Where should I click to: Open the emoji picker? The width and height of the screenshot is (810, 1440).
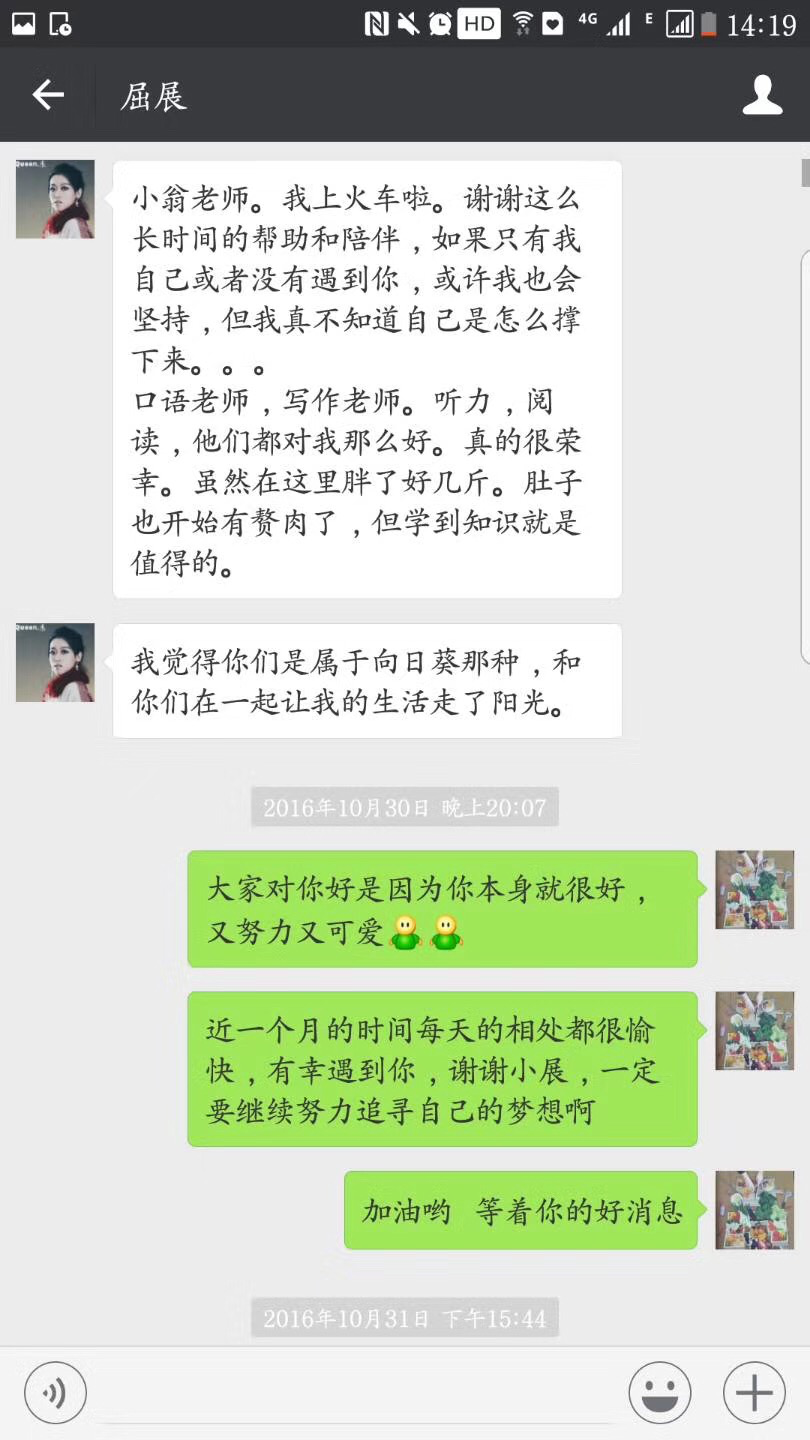click(660, 1393)
